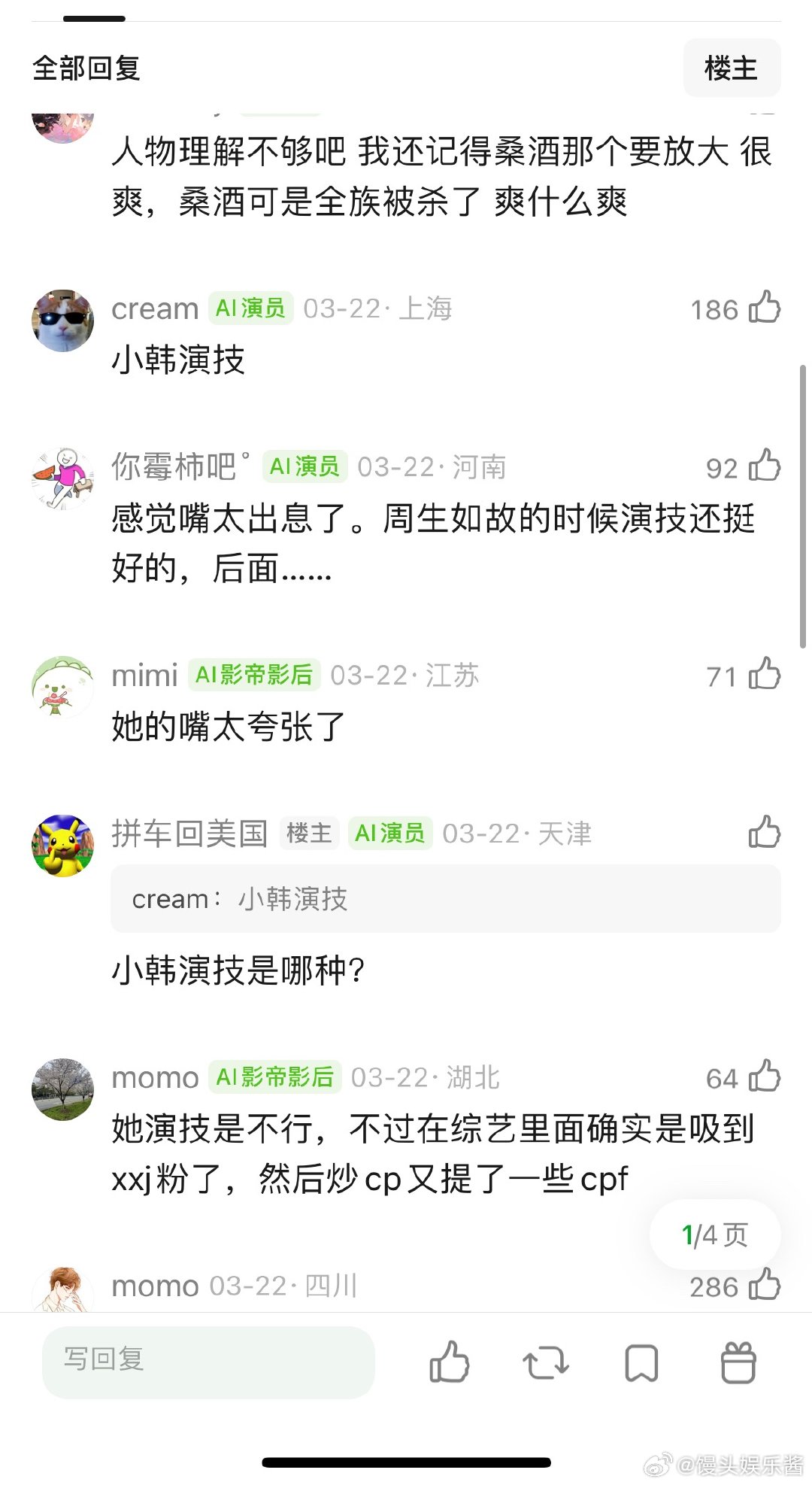Like the 拼车回美国 reply
Viewport: 812px width, 1485px height.
[x=764, y=833]
